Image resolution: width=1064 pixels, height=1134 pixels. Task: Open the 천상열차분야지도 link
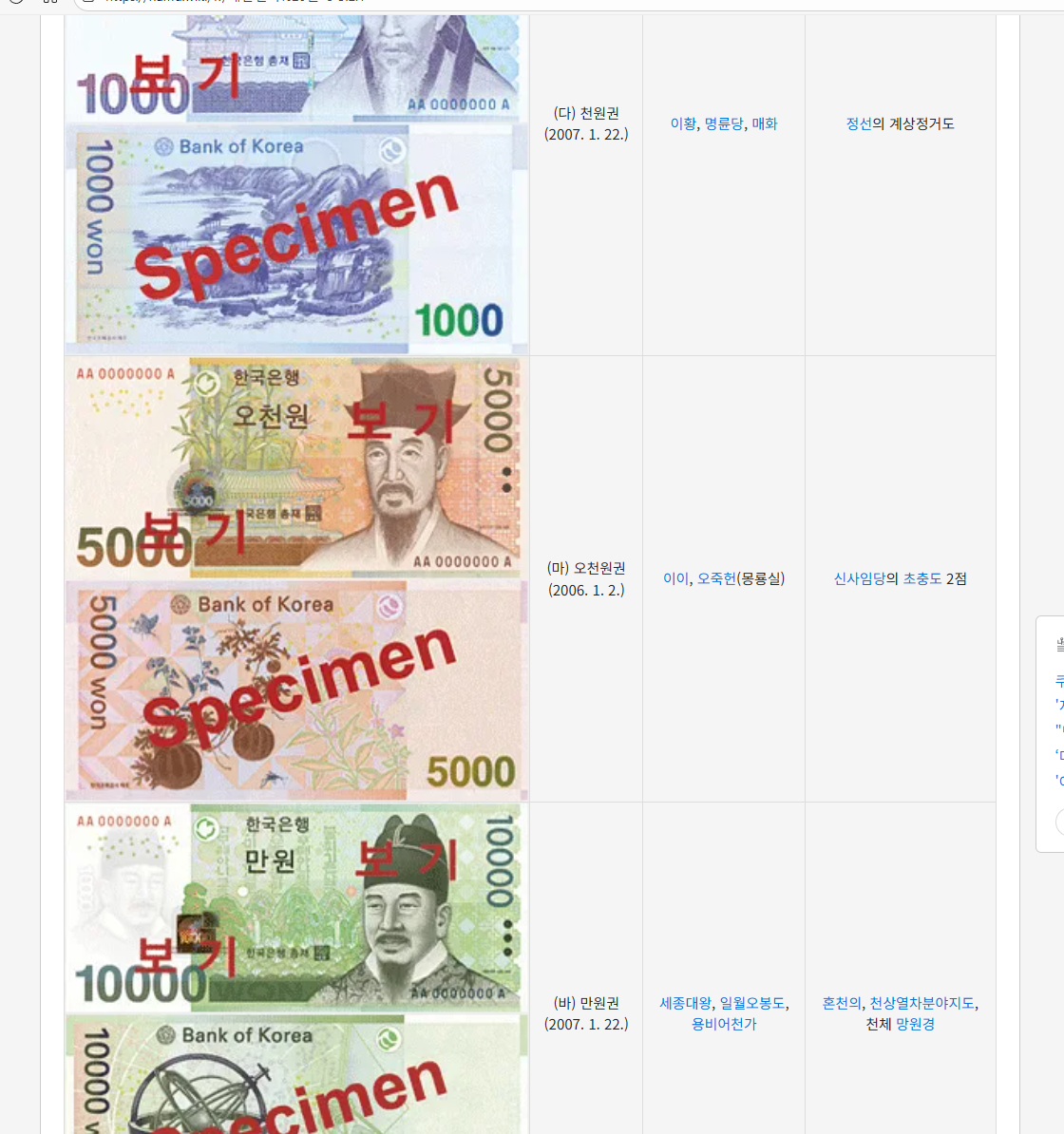(x=921, y=1003)
